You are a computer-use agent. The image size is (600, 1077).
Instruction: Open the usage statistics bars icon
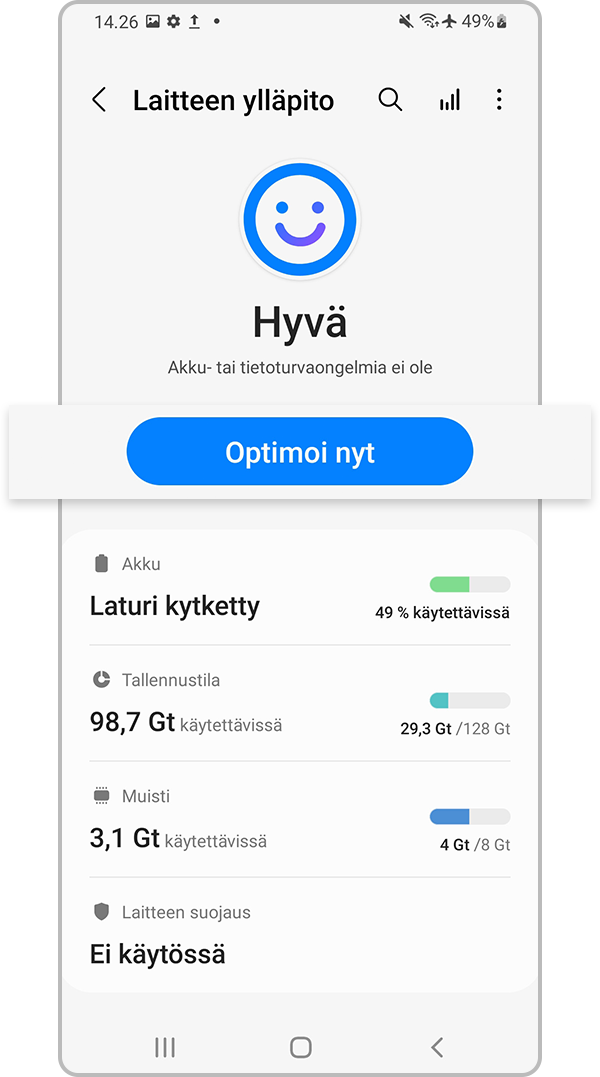450,100
